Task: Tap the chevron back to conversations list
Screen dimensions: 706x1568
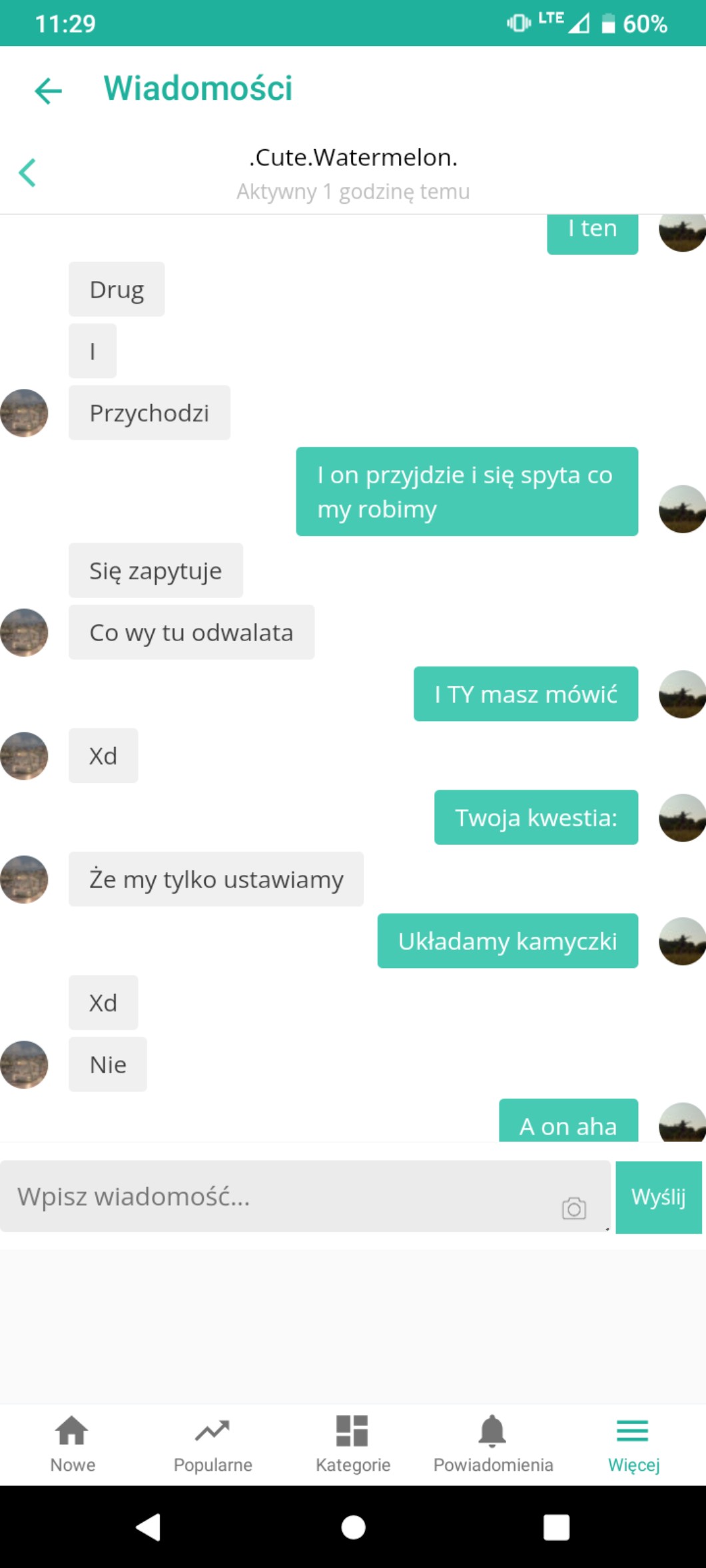Action: [x=27, y=173]
